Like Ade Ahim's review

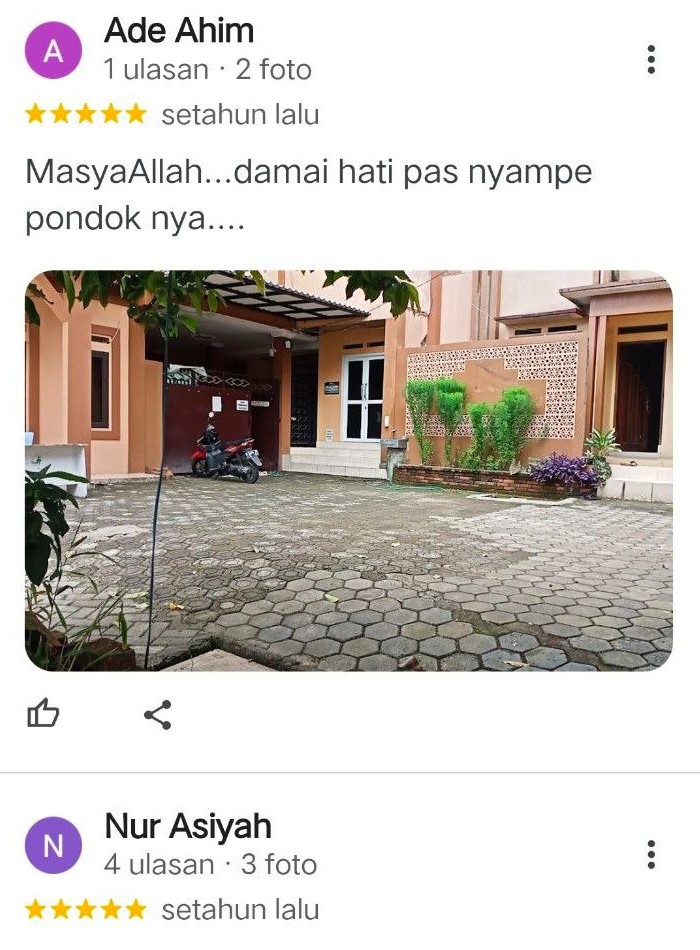42,714
